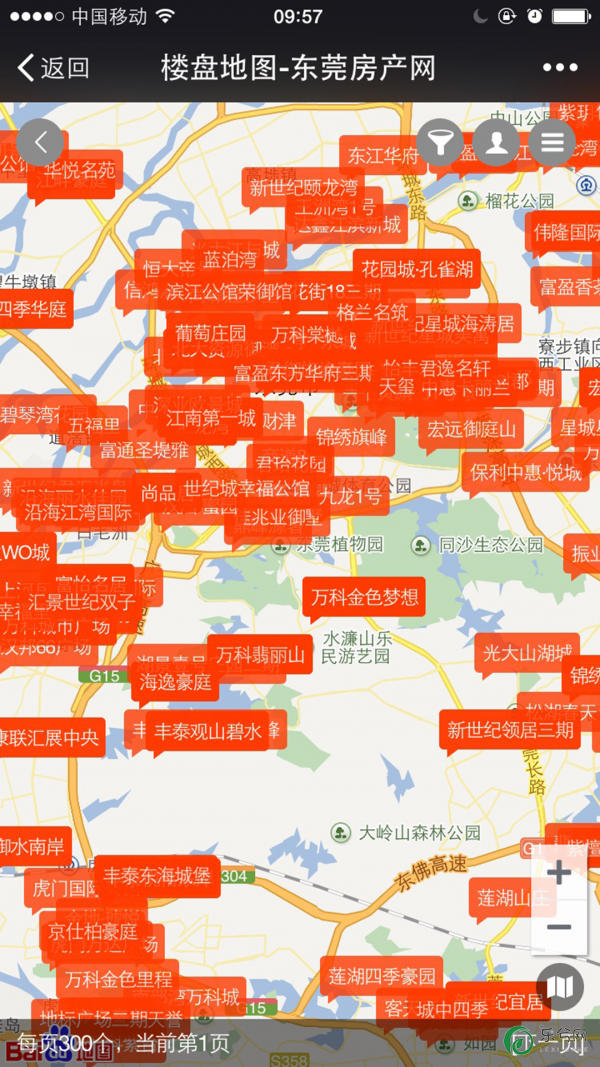Screen dimensions: 600x1067
Task: Zoom out with the minus button
Action: click(x=559, y=927)
